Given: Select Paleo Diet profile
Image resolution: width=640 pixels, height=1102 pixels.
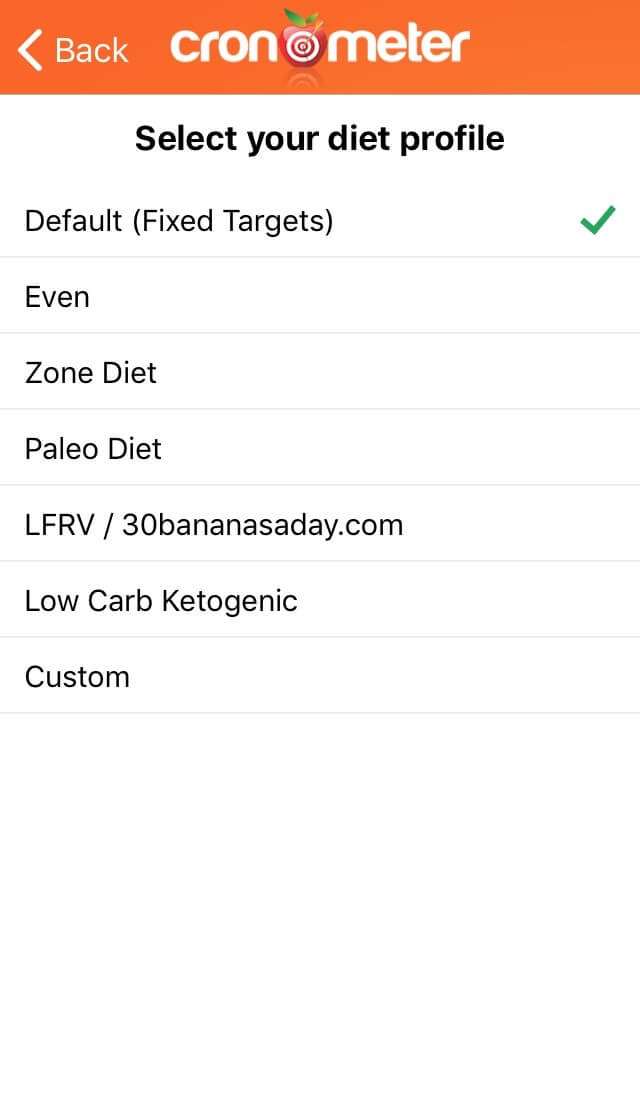Looking at the screenshot, I should (x=320, y=448).
